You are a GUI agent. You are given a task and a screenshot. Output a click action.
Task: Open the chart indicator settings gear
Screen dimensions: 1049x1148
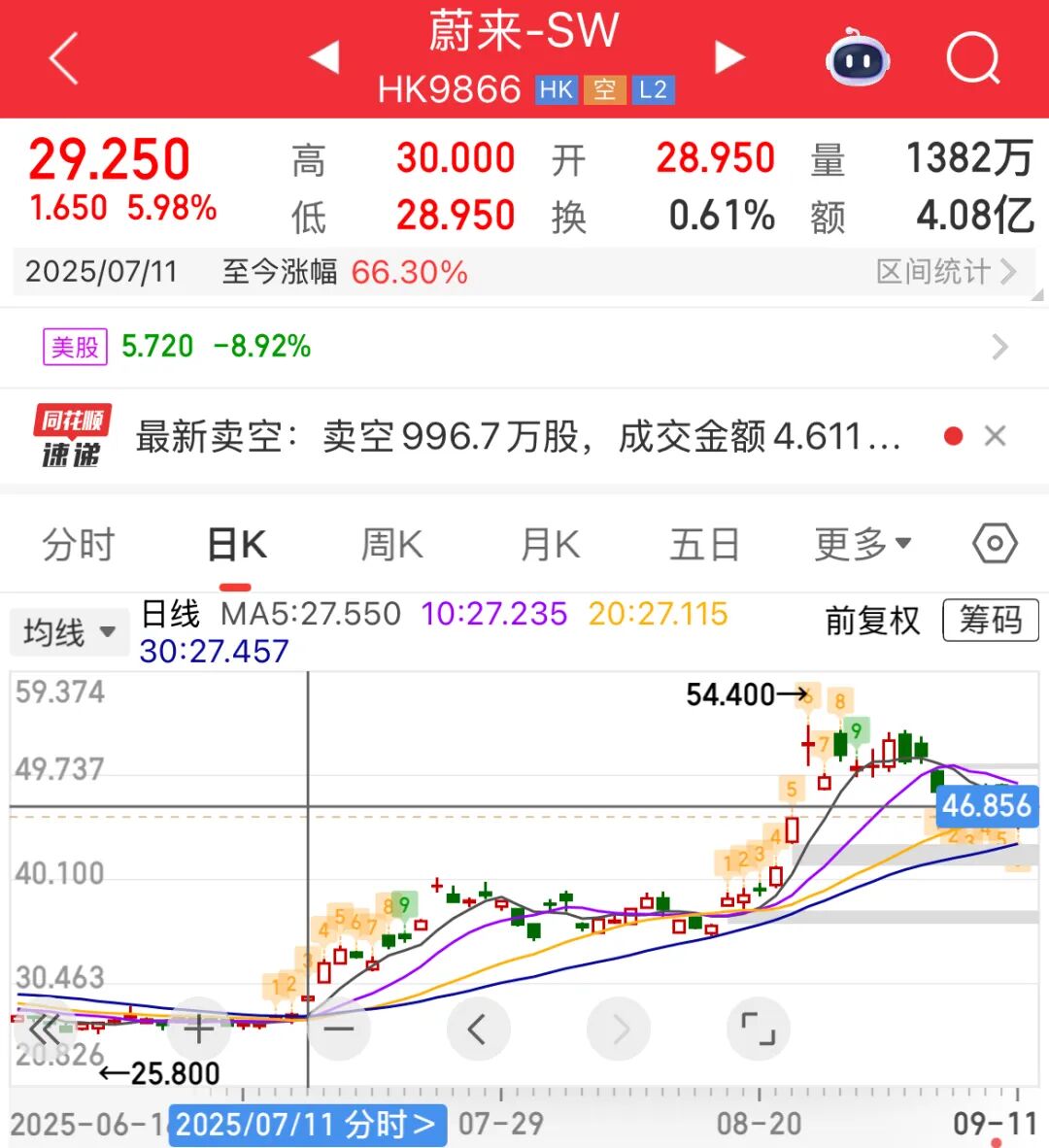[x=994, y=544]
